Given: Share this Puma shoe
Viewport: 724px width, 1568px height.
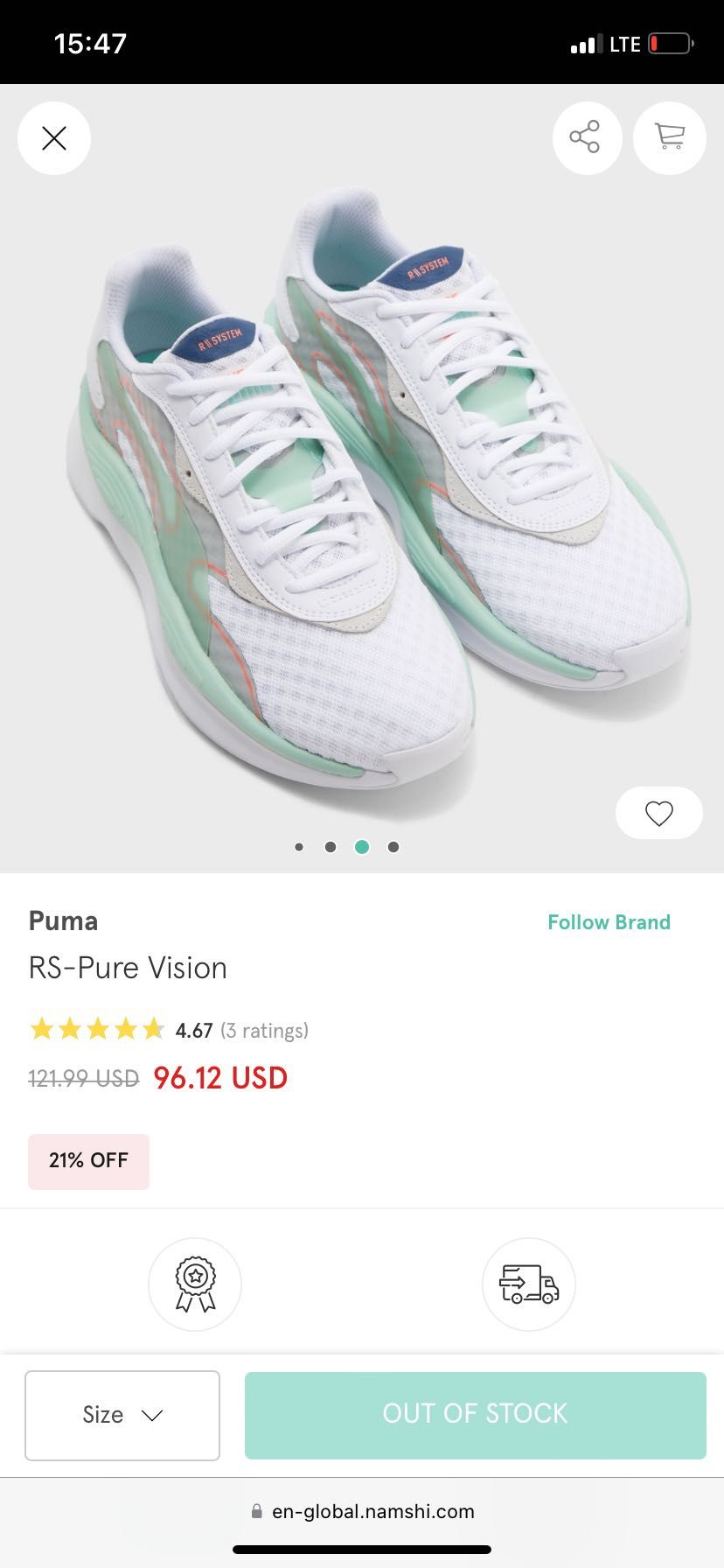Looking at the screenshot, I should pyautogui.click(x=586, y=137).
